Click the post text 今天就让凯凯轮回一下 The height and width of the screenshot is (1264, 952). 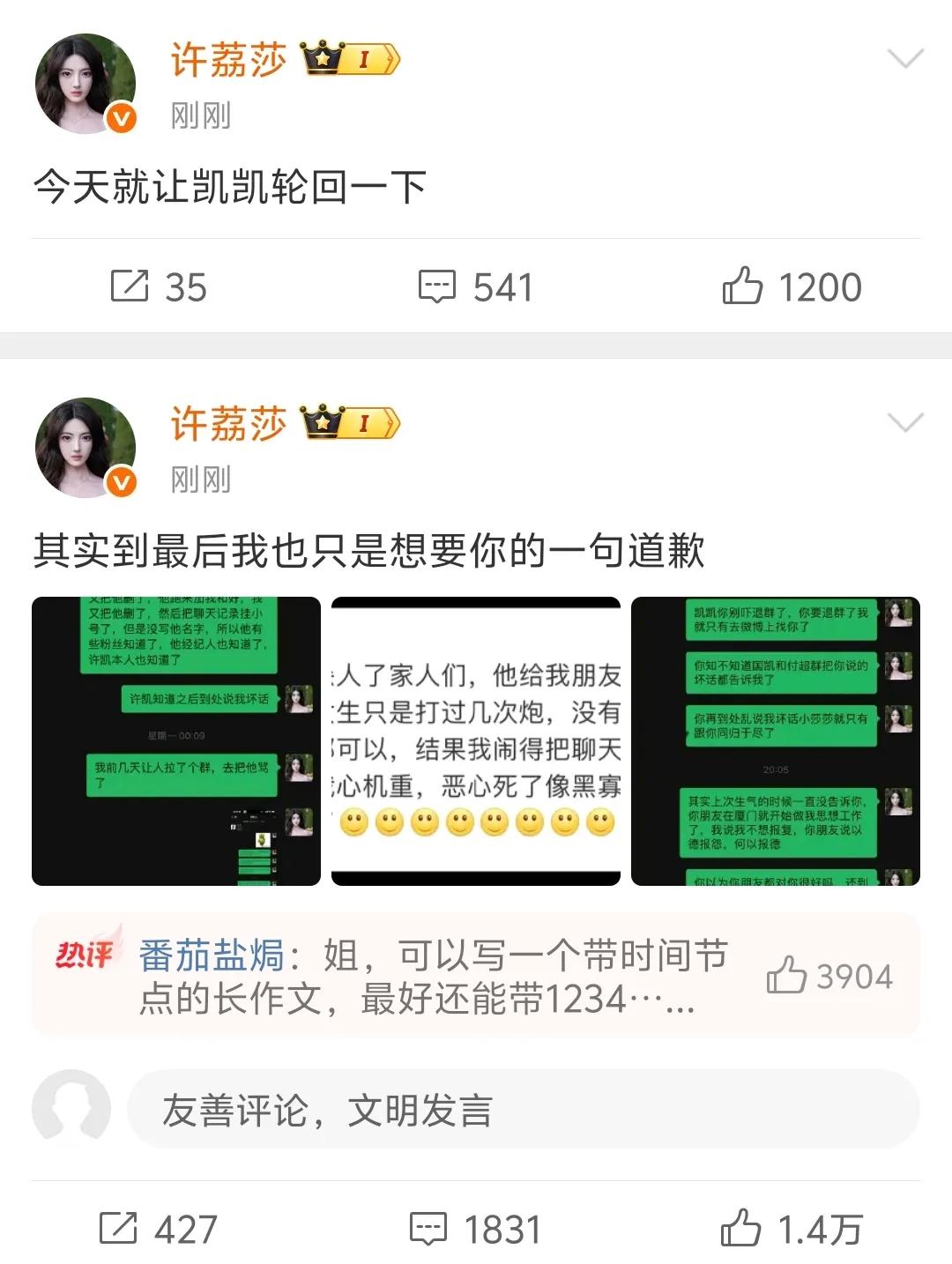[231, 185]
